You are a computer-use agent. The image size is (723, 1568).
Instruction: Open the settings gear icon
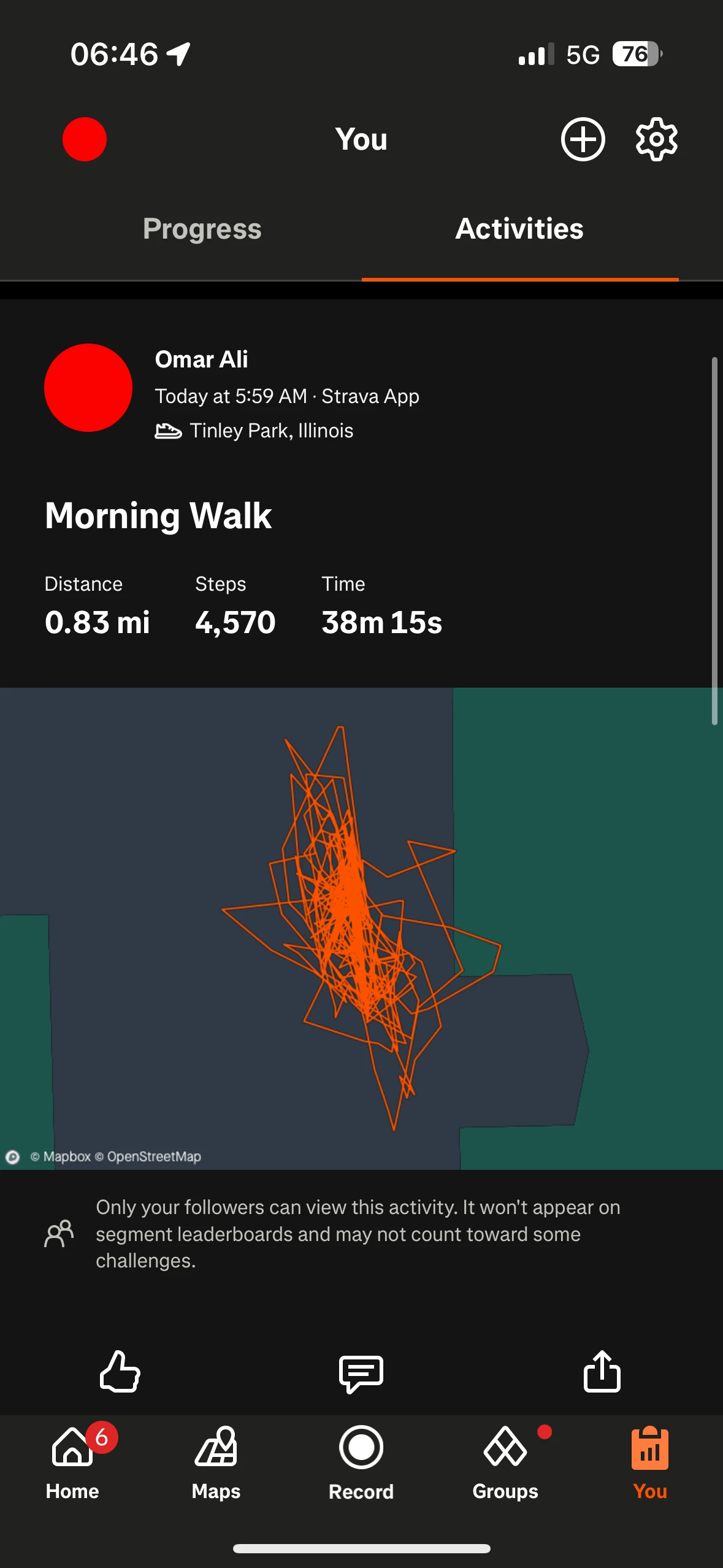(656, 139)
